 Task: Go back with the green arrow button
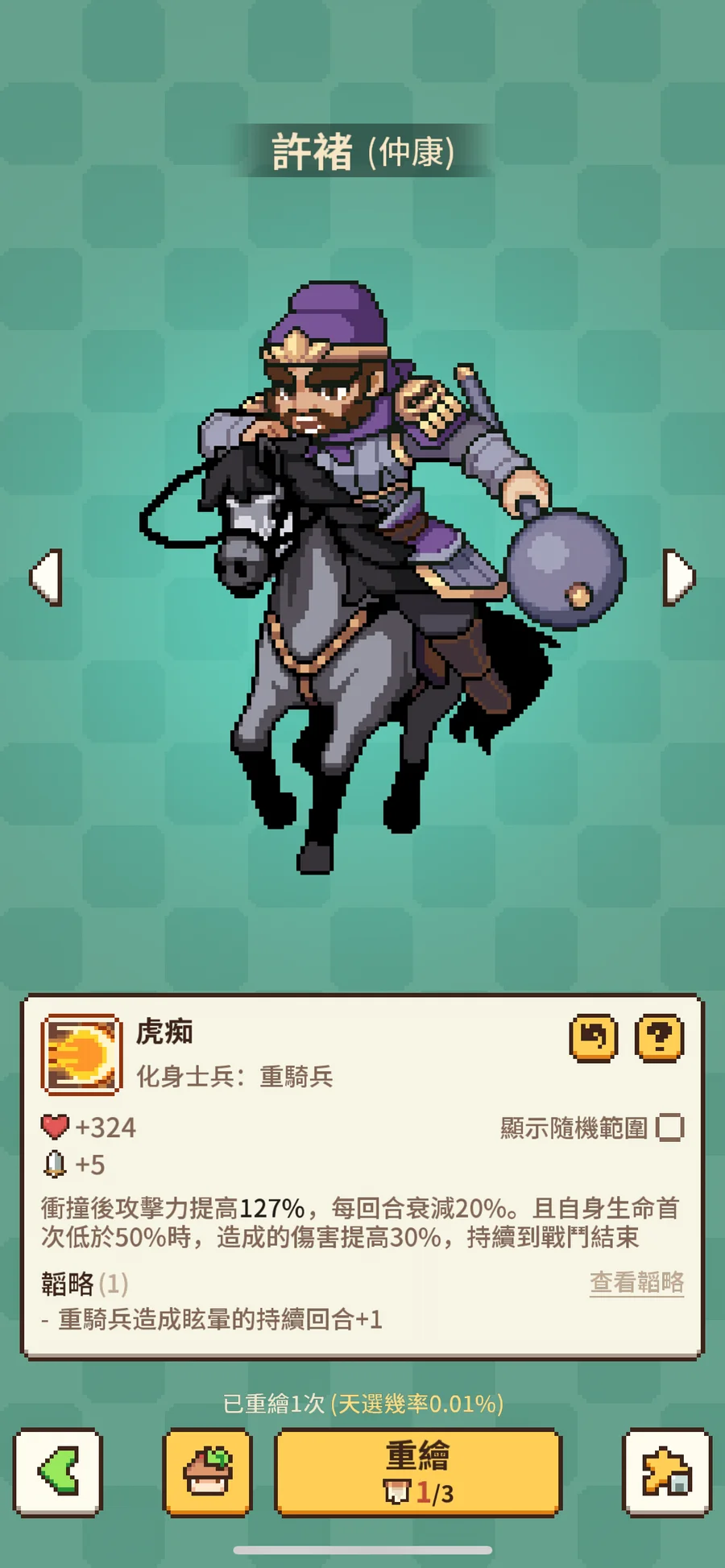point(58,1472)
